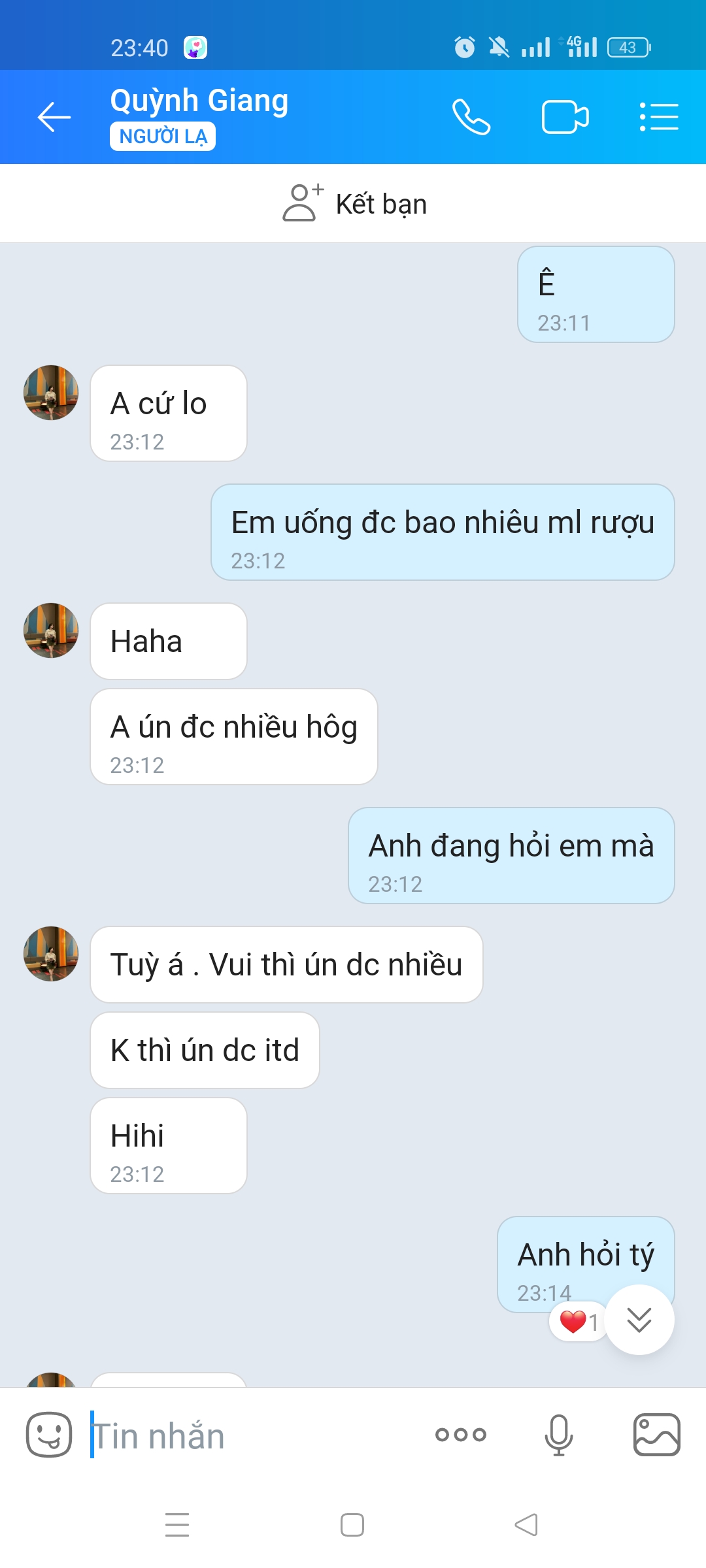Open Quỳnh Giang's avatar beside "A cứ lo"

[x=51, y=393]
